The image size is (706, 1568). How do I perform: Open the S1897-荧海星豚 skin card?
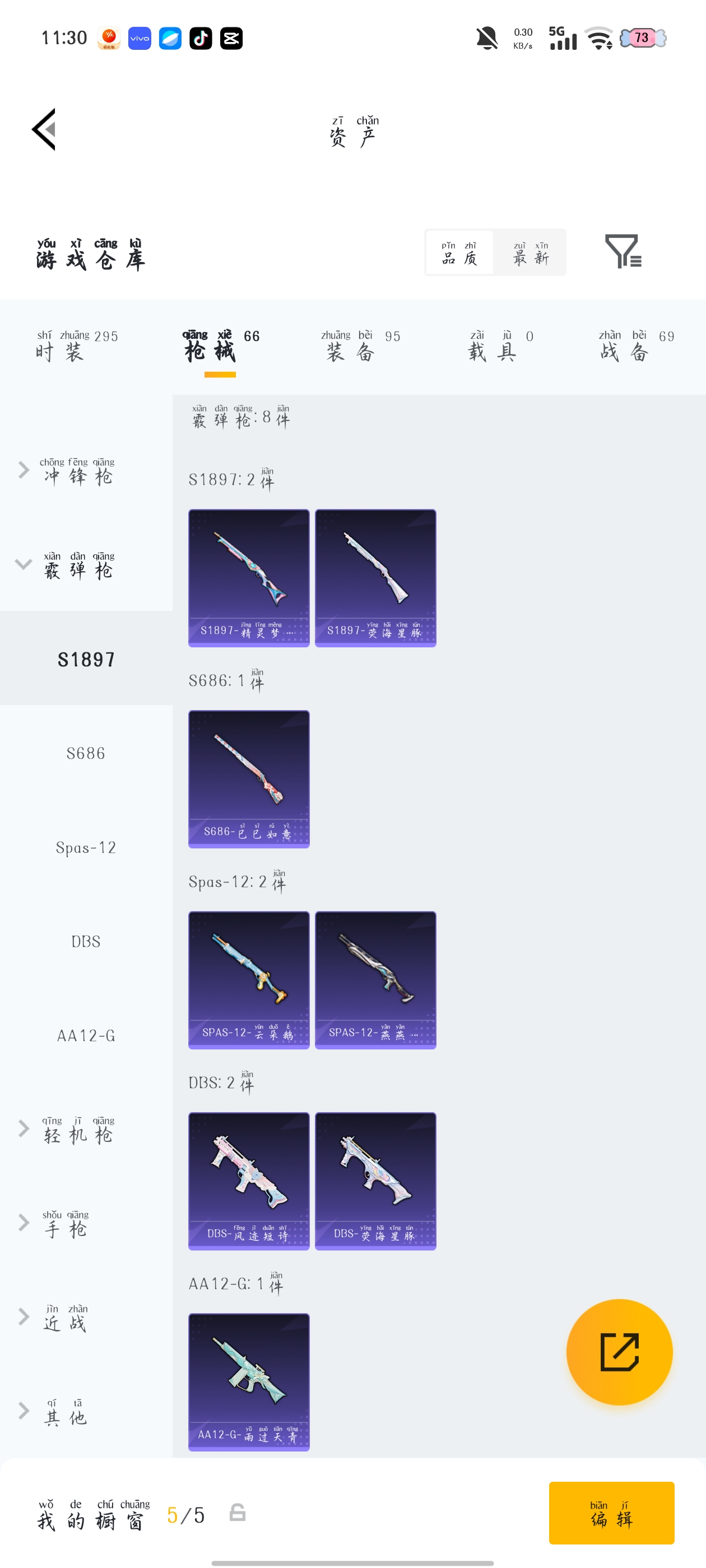point(375,578)
